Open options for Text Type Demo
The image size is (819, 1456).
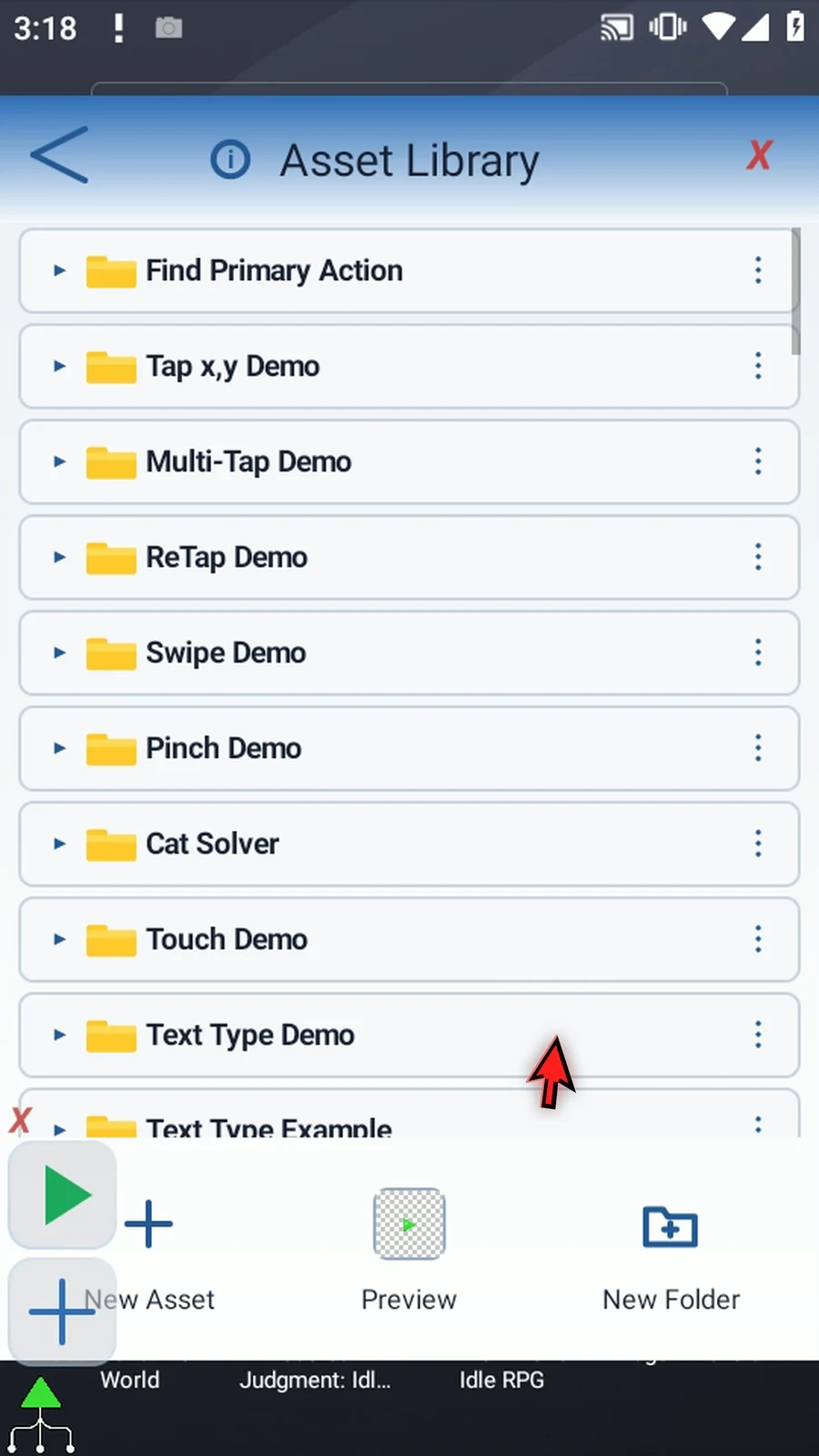click(x=758, y=1035)
